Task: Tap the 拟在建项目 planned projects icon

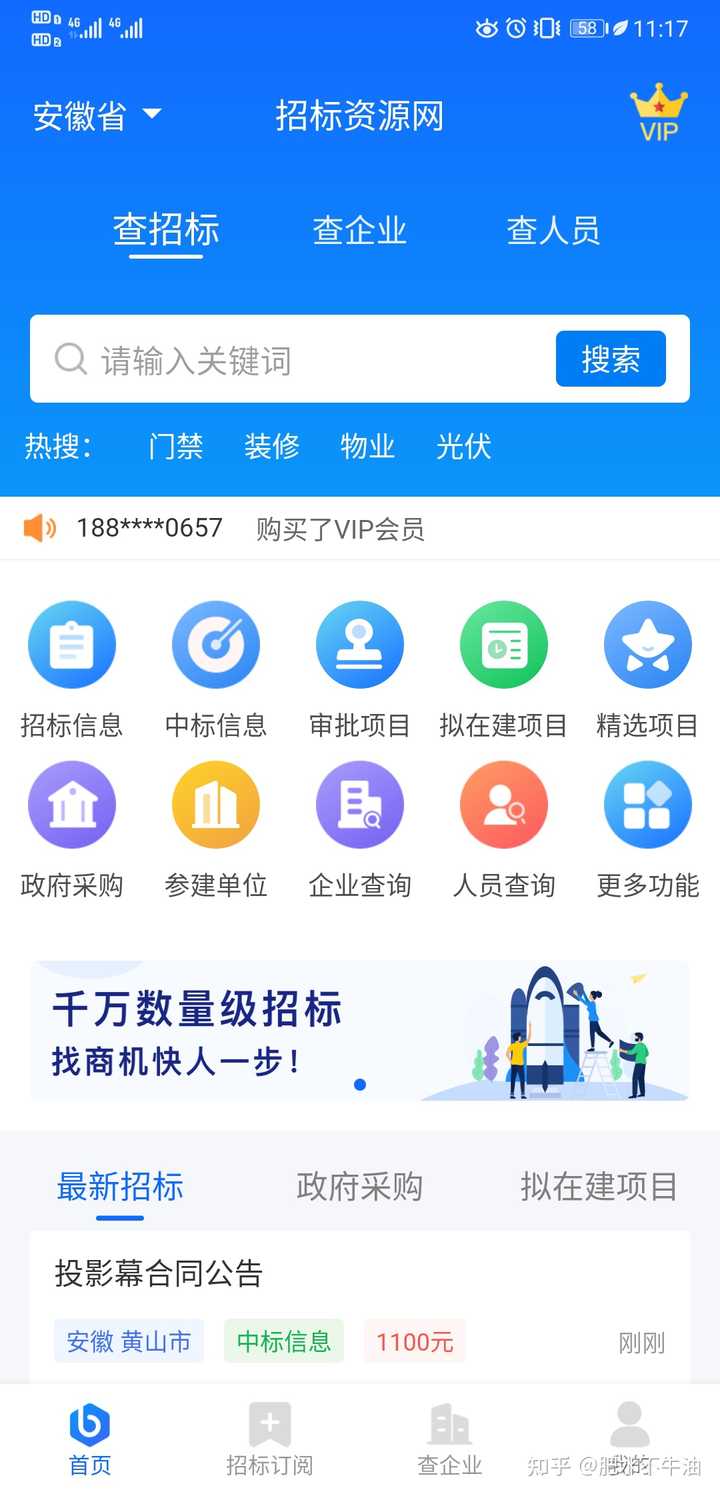Action: coord(504,644)
